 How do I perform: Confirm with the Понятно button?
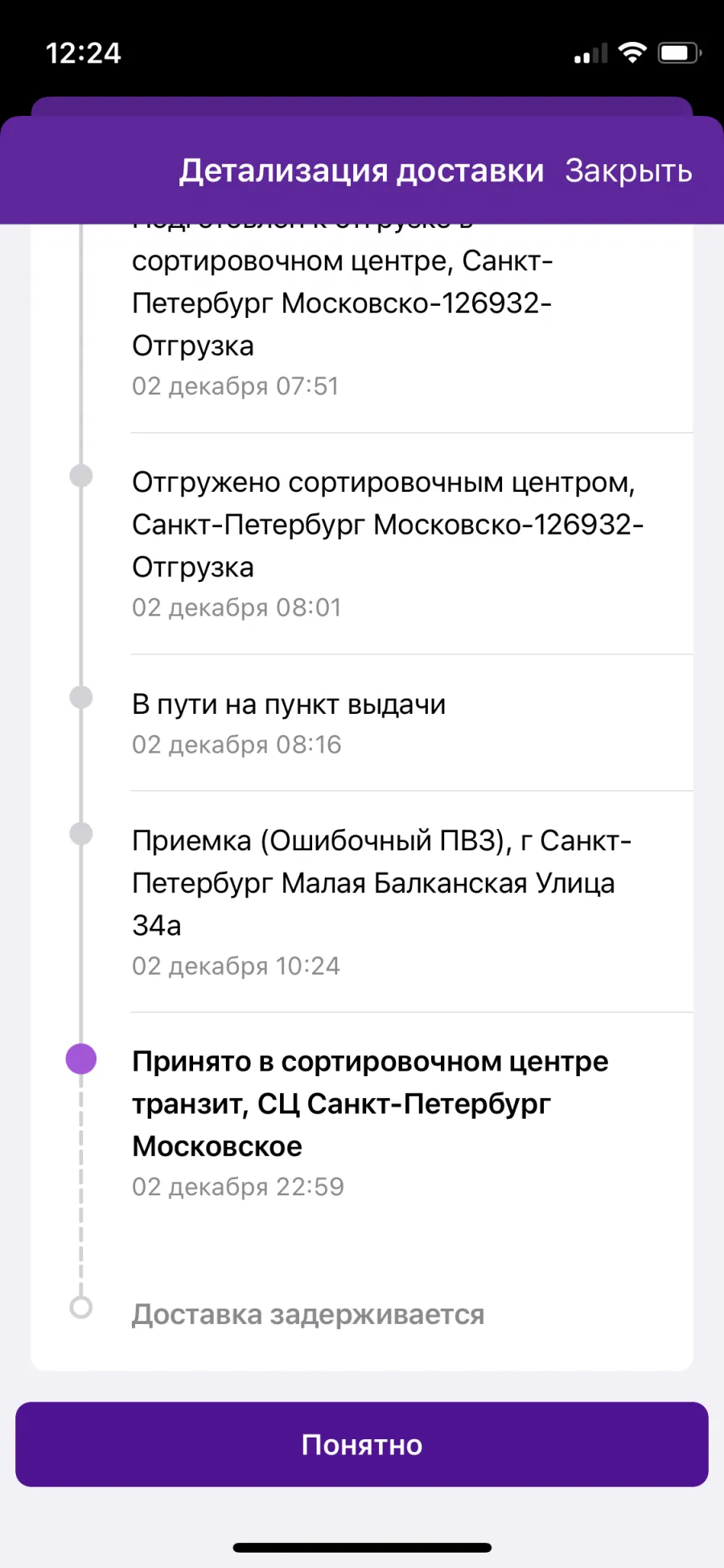click(x=362, y=1444)
